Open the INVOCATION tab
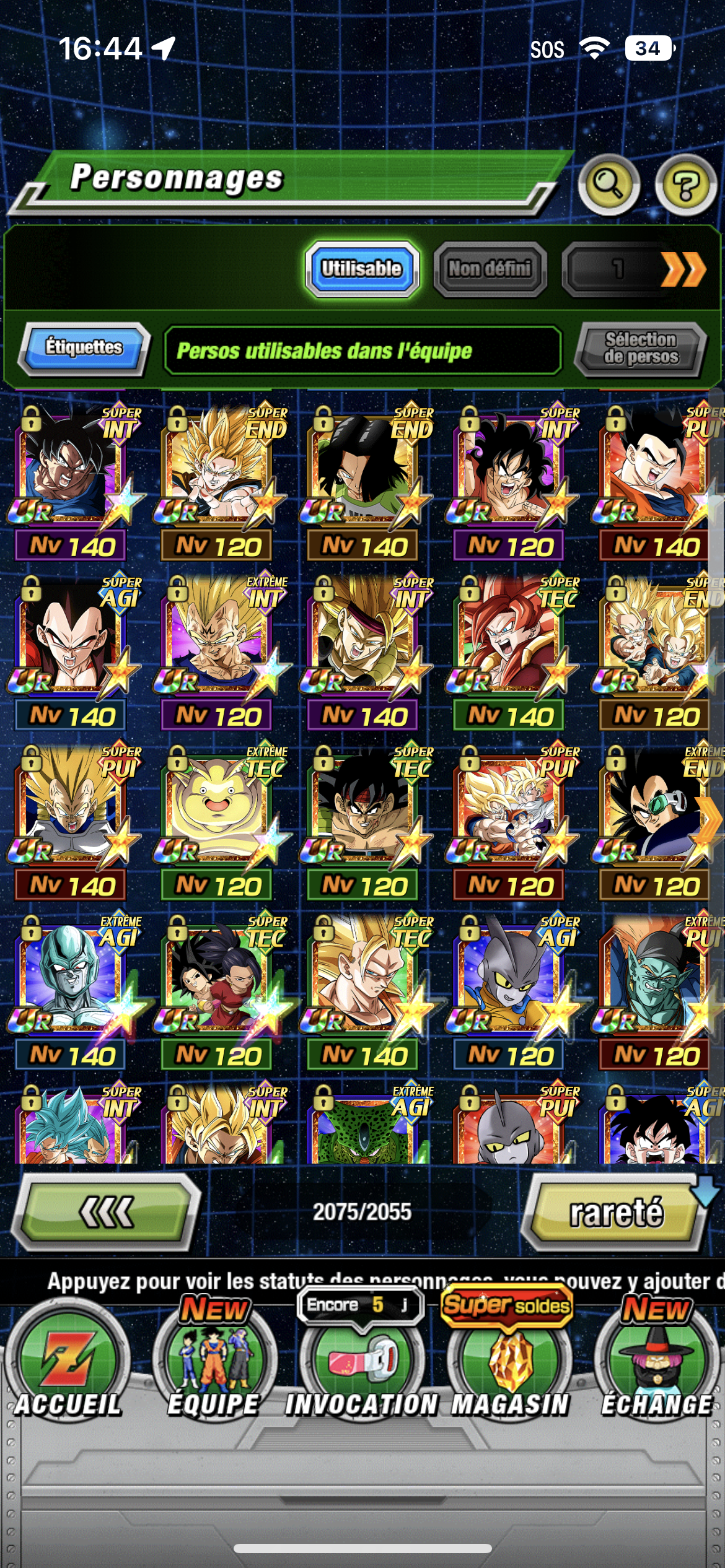The width and height of the screenshot is (725, 1568). tap(362, 1369)
